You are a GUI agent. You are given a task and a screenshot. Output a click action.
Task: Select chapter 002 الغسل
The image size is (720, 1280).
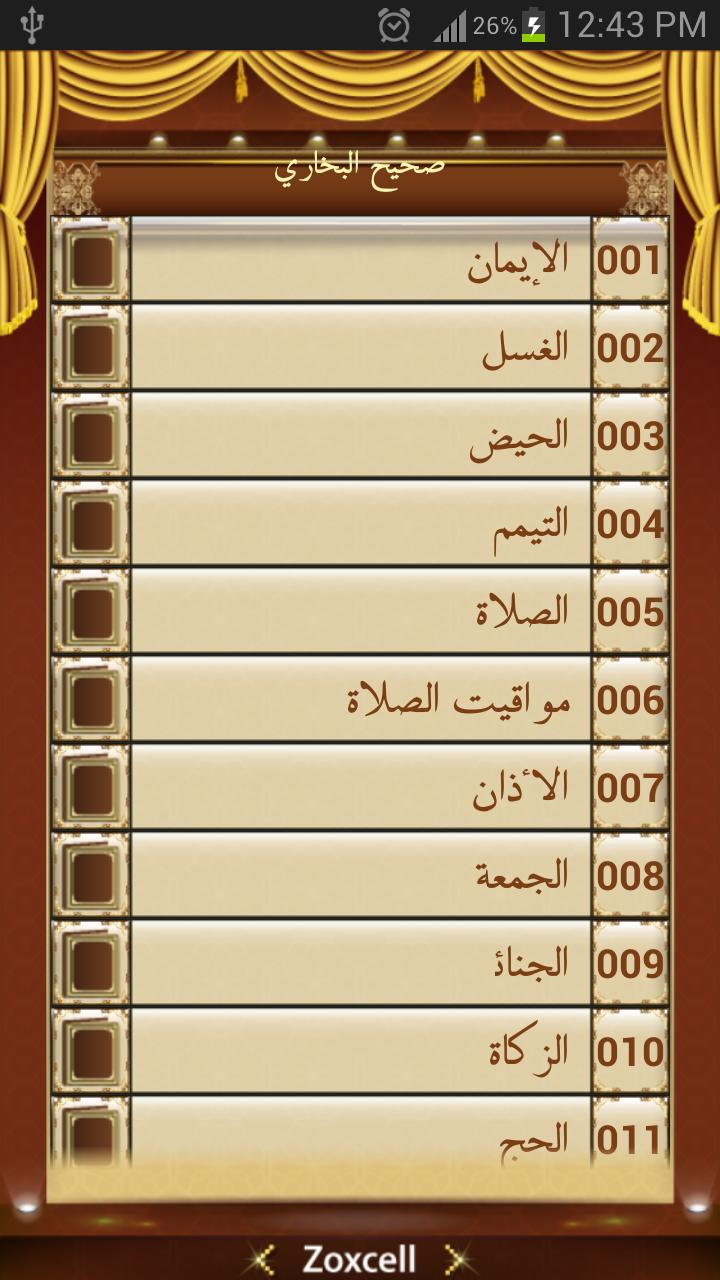[360, 348]
